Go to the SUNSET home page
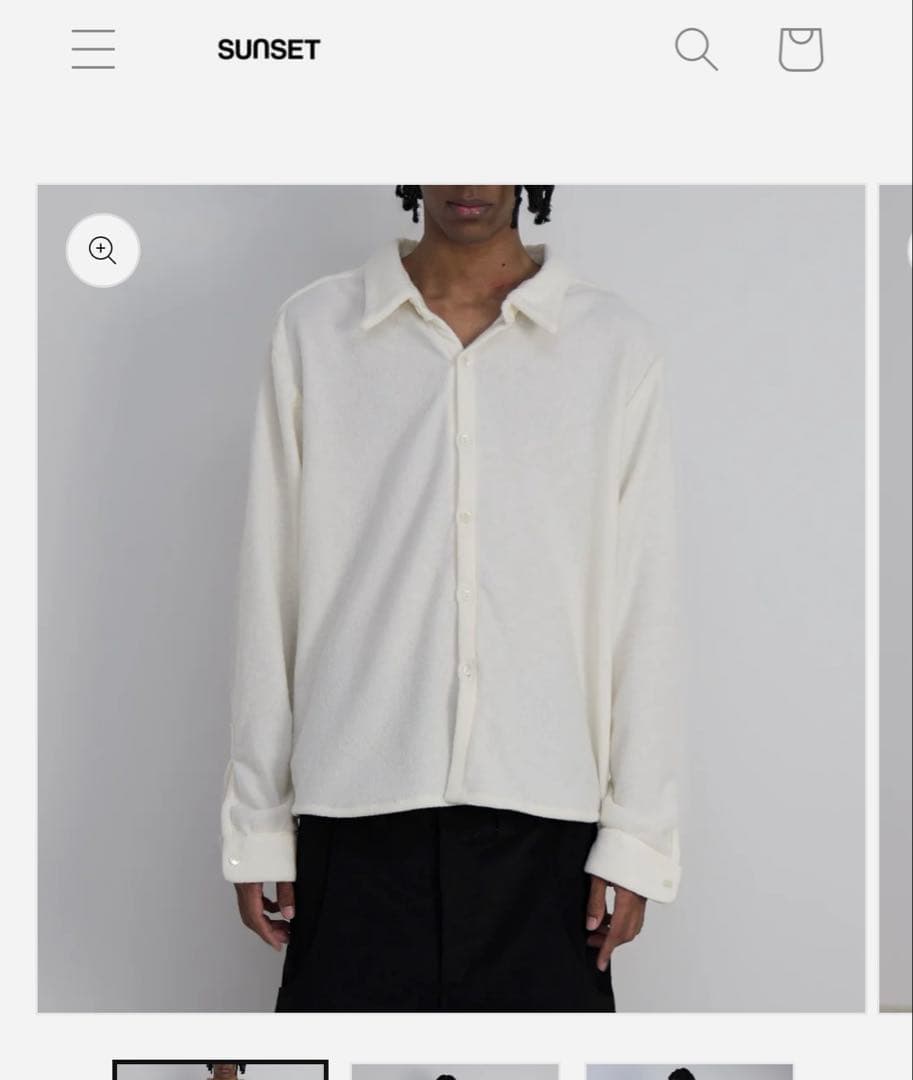913x1080 pixels. pos(268,50)
